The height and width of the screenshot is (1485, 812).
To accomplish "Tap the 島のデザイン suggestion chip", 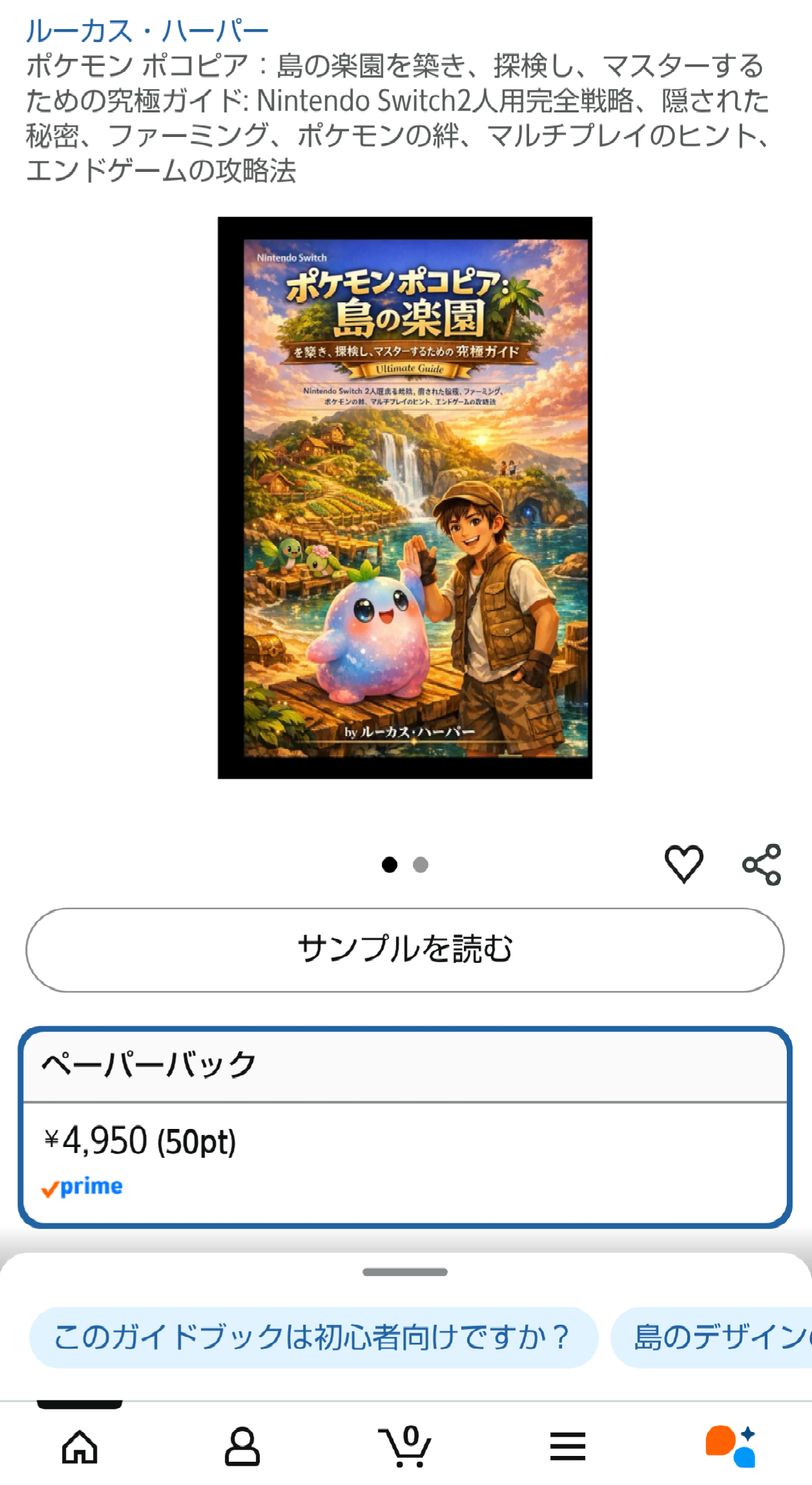I will coord(717,1337).
